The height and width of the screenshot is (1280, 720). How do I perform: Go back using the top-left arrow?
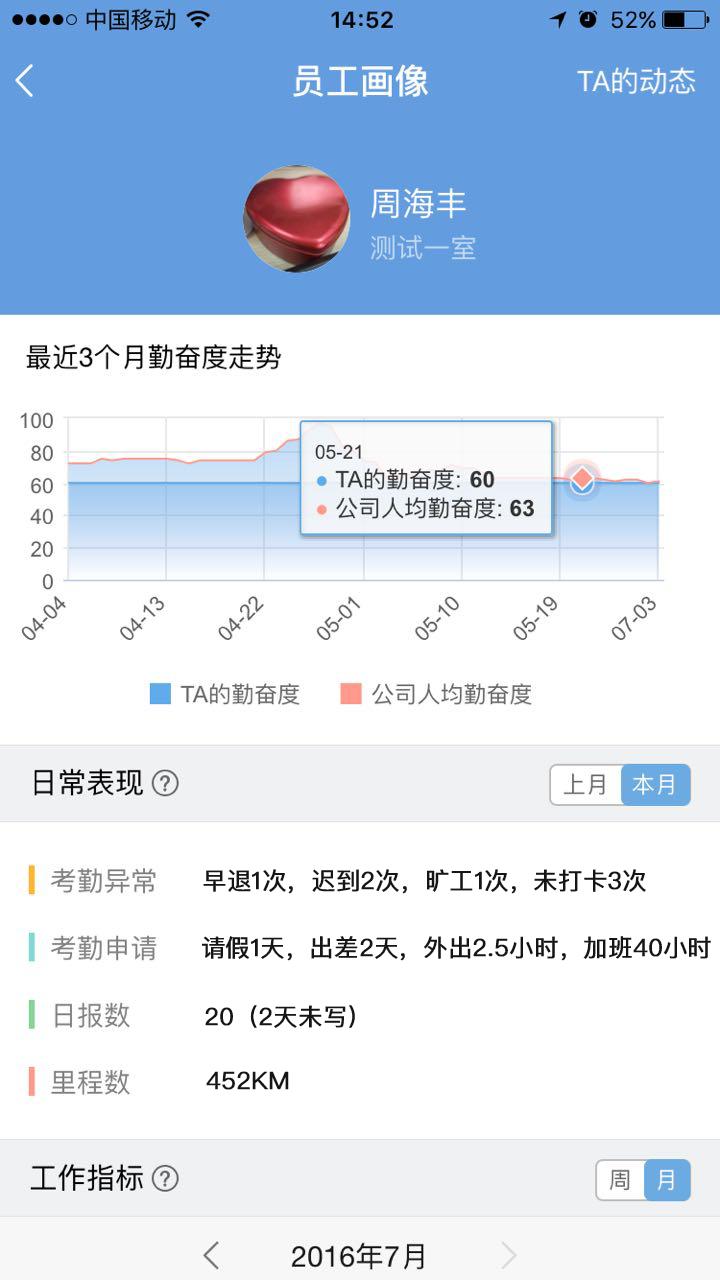[26, 81]
